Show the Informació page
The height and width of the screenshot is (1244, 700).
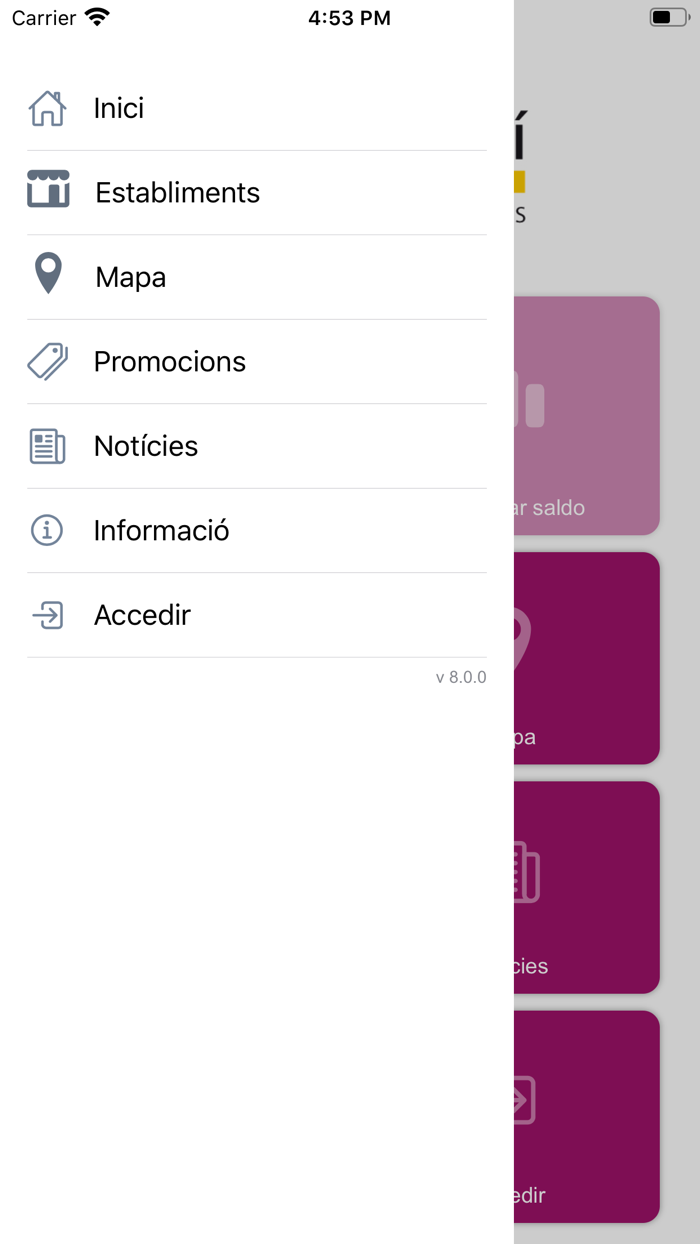coord(257,531)
